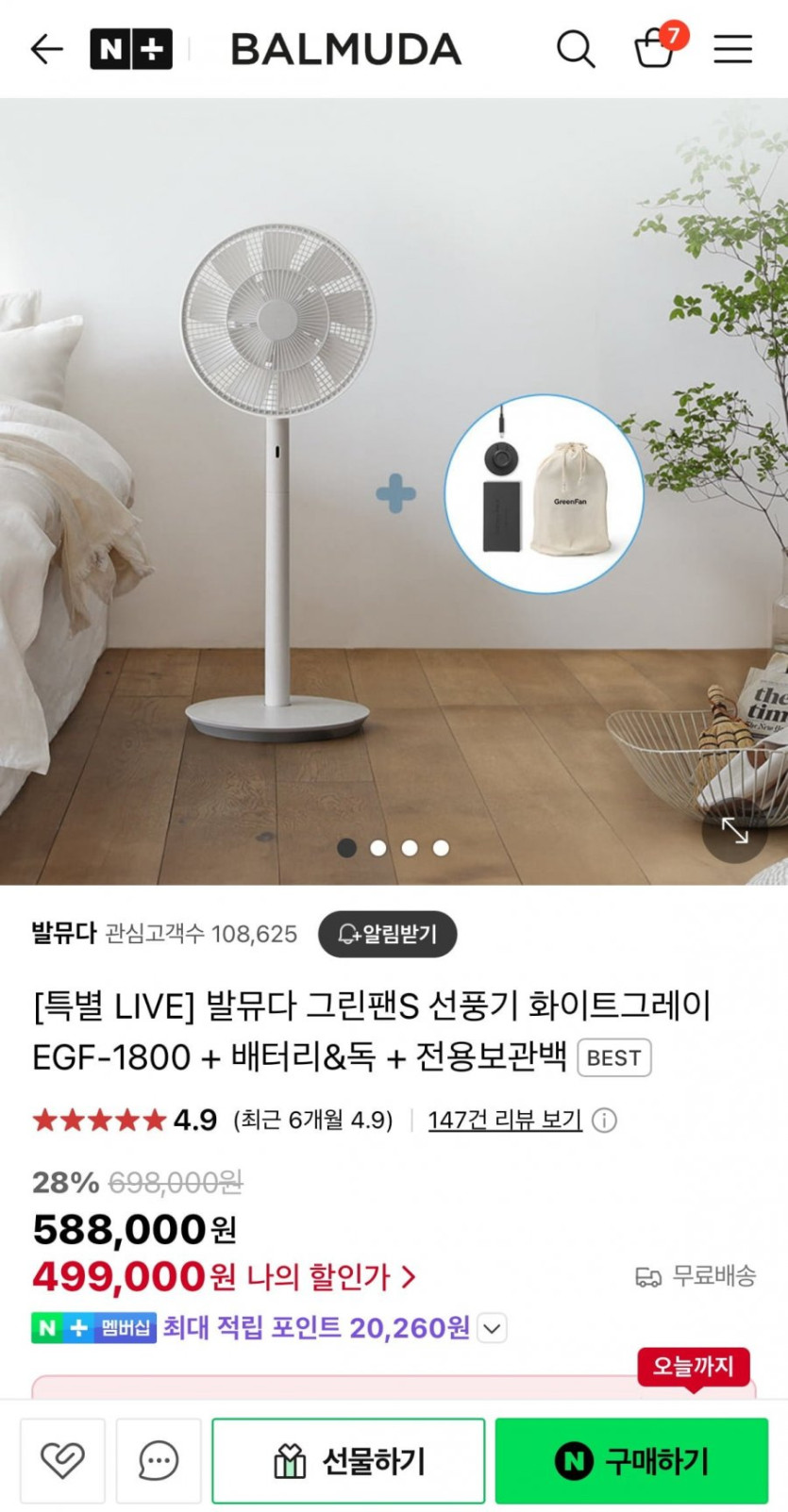This screenshot has height=1512, width=788.
Task: Expand the product image to fullscreen
Action: pyautogui.click(x=734, y=830)
